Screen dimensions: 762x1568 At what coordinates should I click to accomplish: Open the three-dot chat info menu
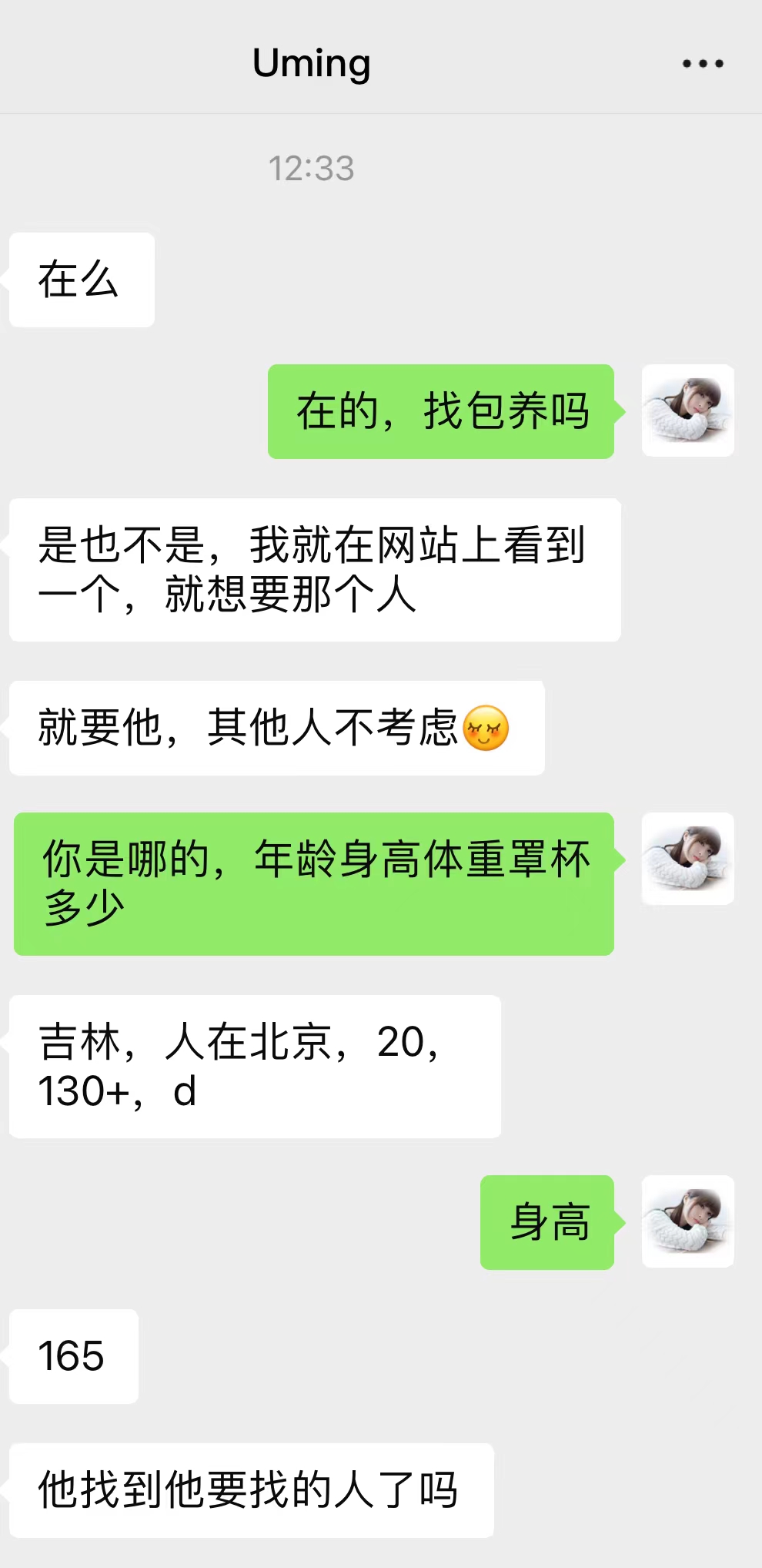703,64
